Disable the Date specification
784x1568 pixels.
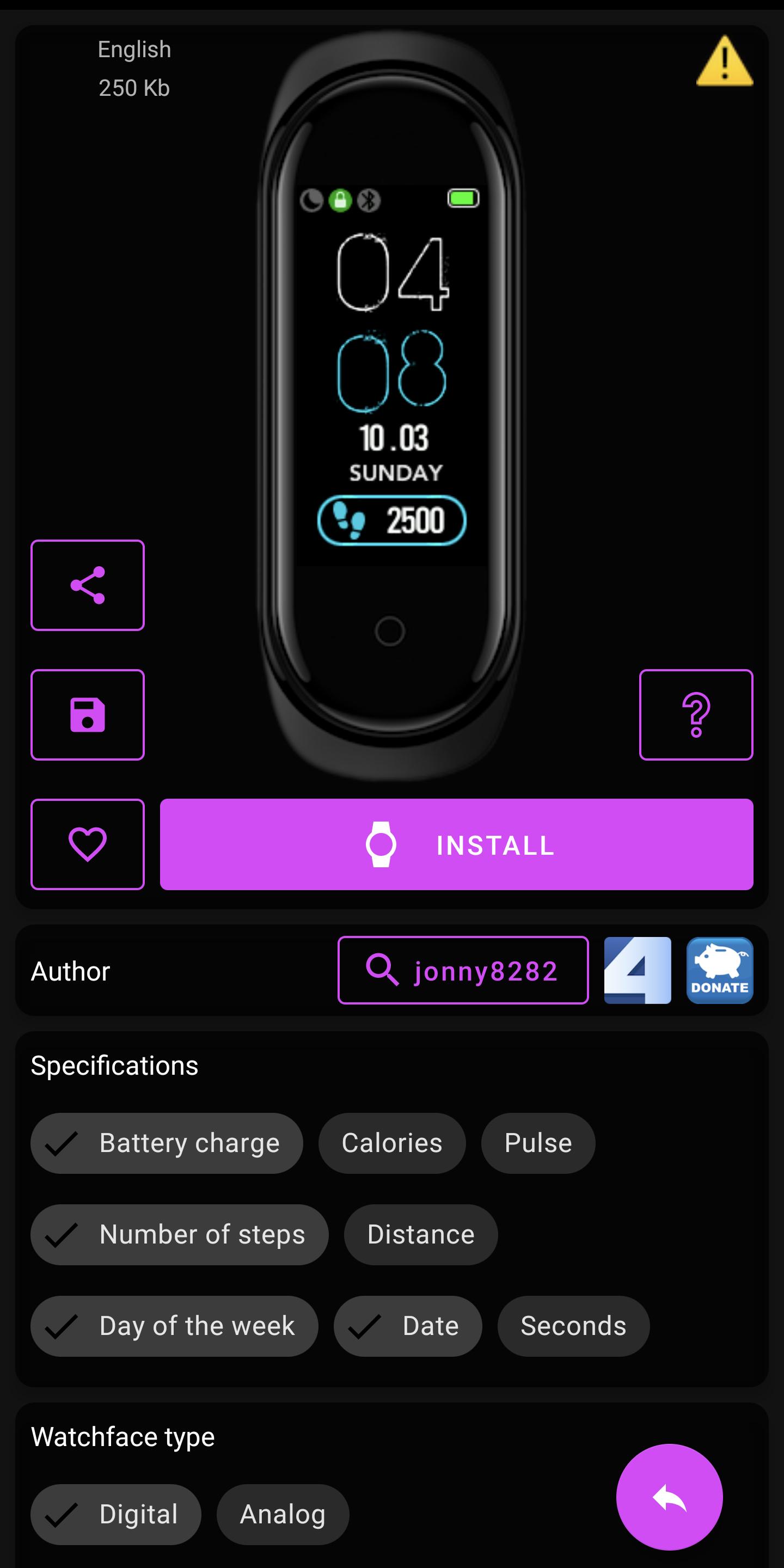click(x=407, y=1326)
